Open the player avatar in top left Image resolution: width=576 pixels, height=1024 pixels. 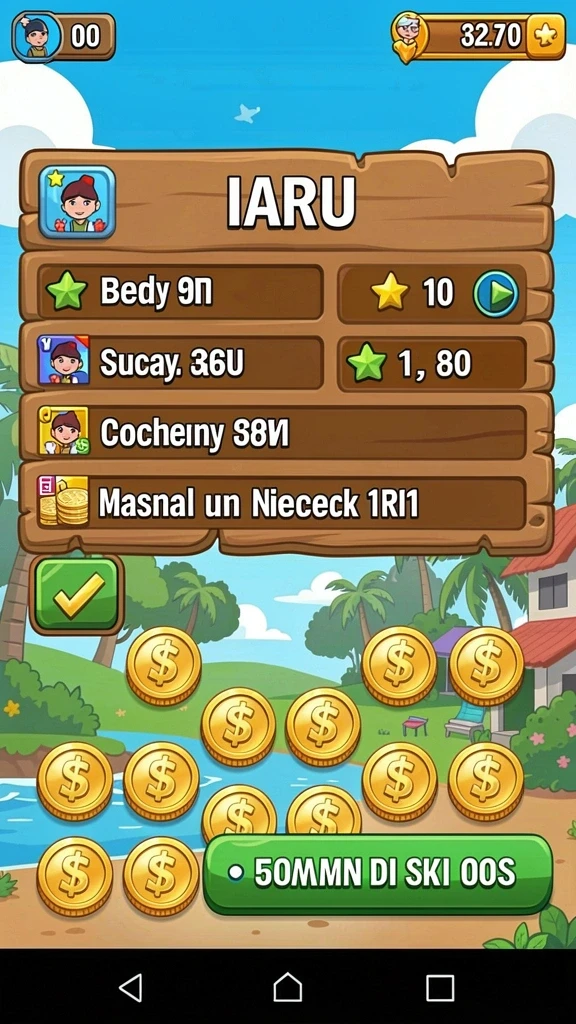37,37
